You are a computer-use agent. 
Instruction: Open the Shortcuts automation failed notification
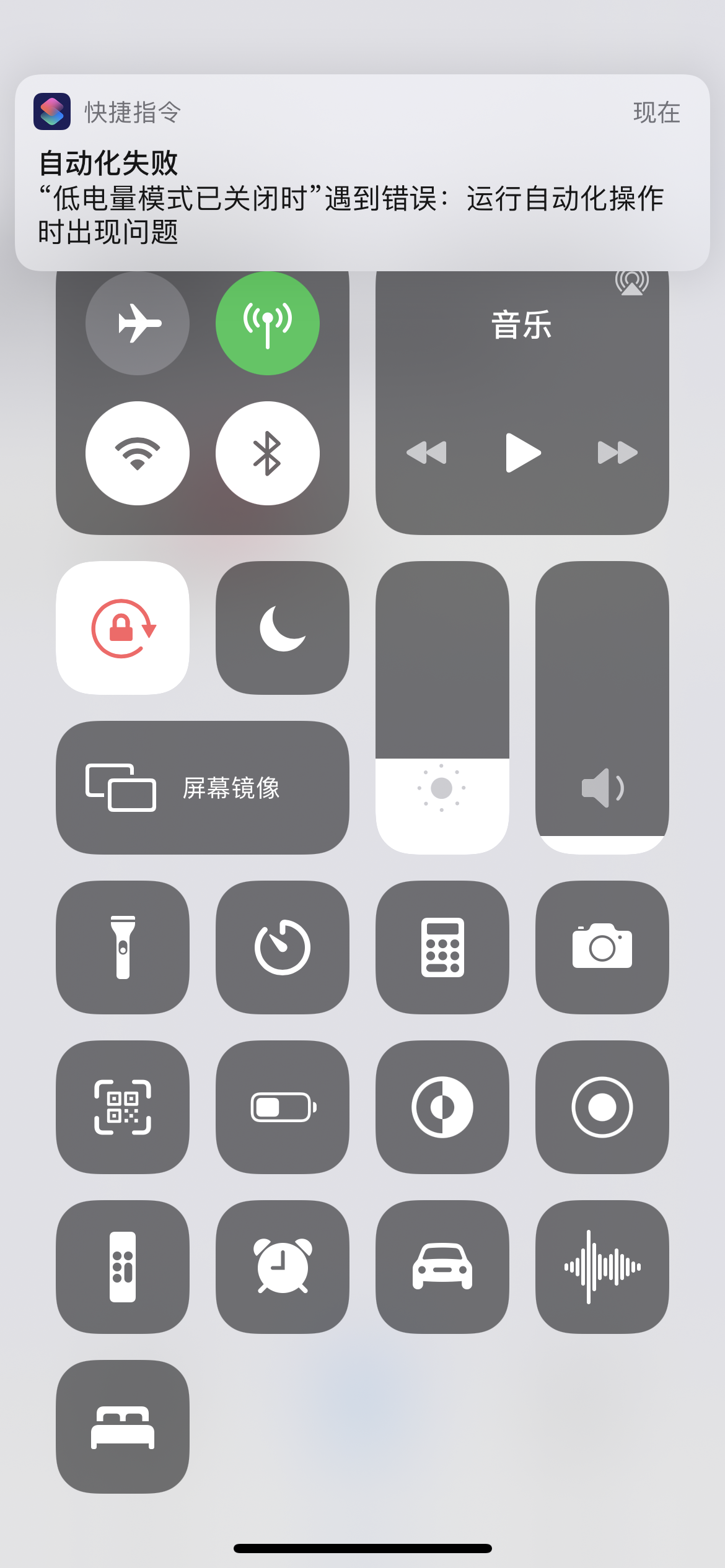[x=362, y=172]
